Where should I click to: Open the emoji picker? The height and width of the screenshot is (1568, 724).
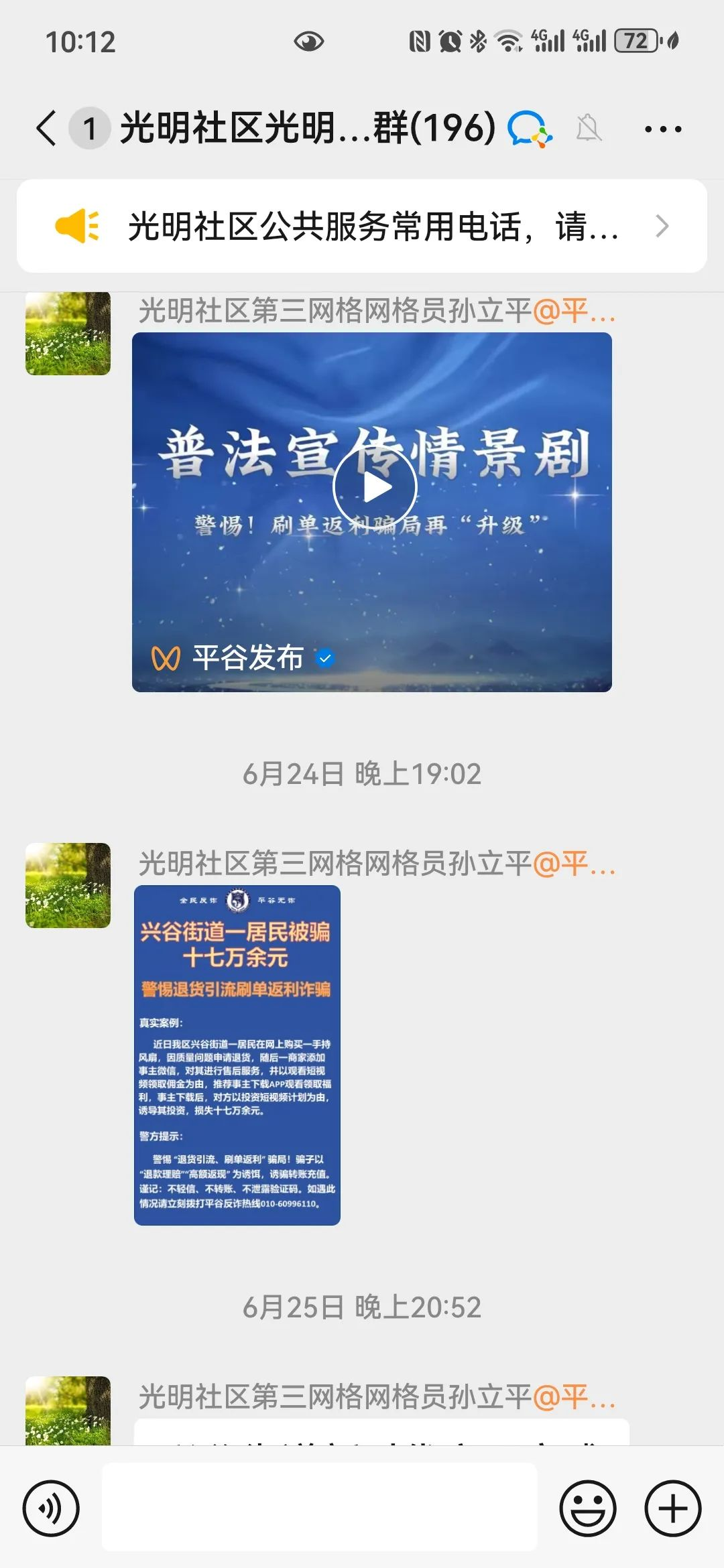(587, 1509)
